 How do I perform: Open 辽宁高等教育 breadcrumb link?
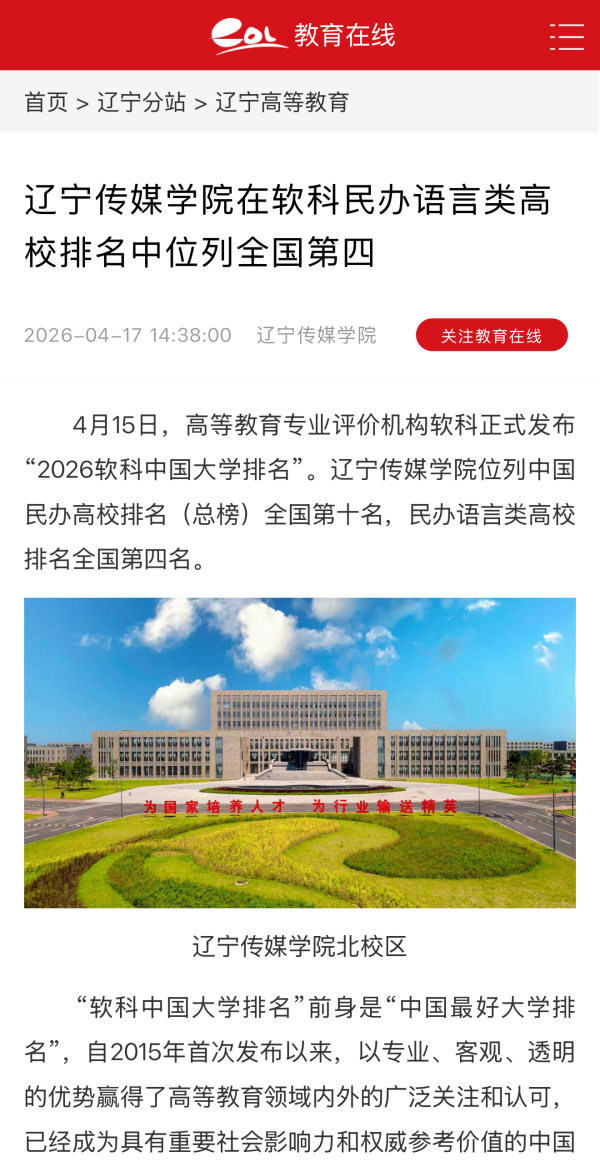tap(282, 102)
